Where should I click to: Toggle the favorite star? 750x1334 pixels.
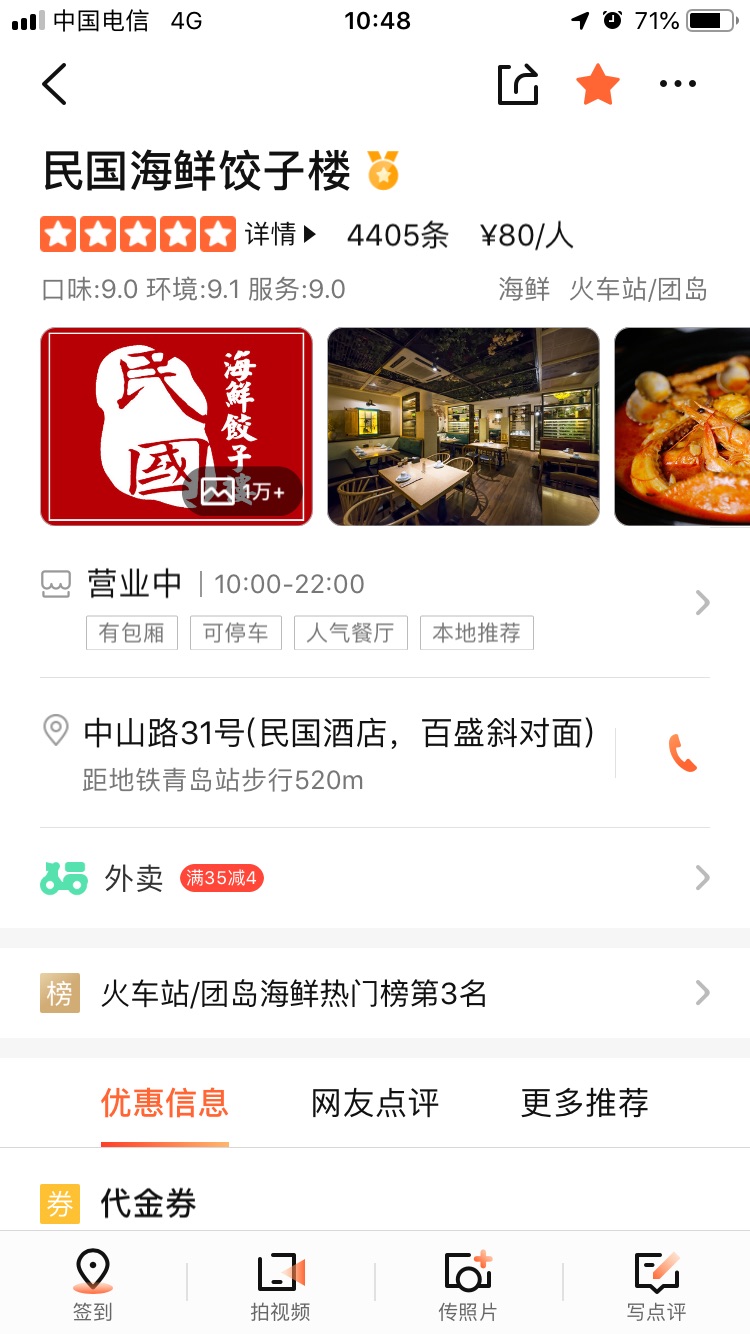click(598, 84)
